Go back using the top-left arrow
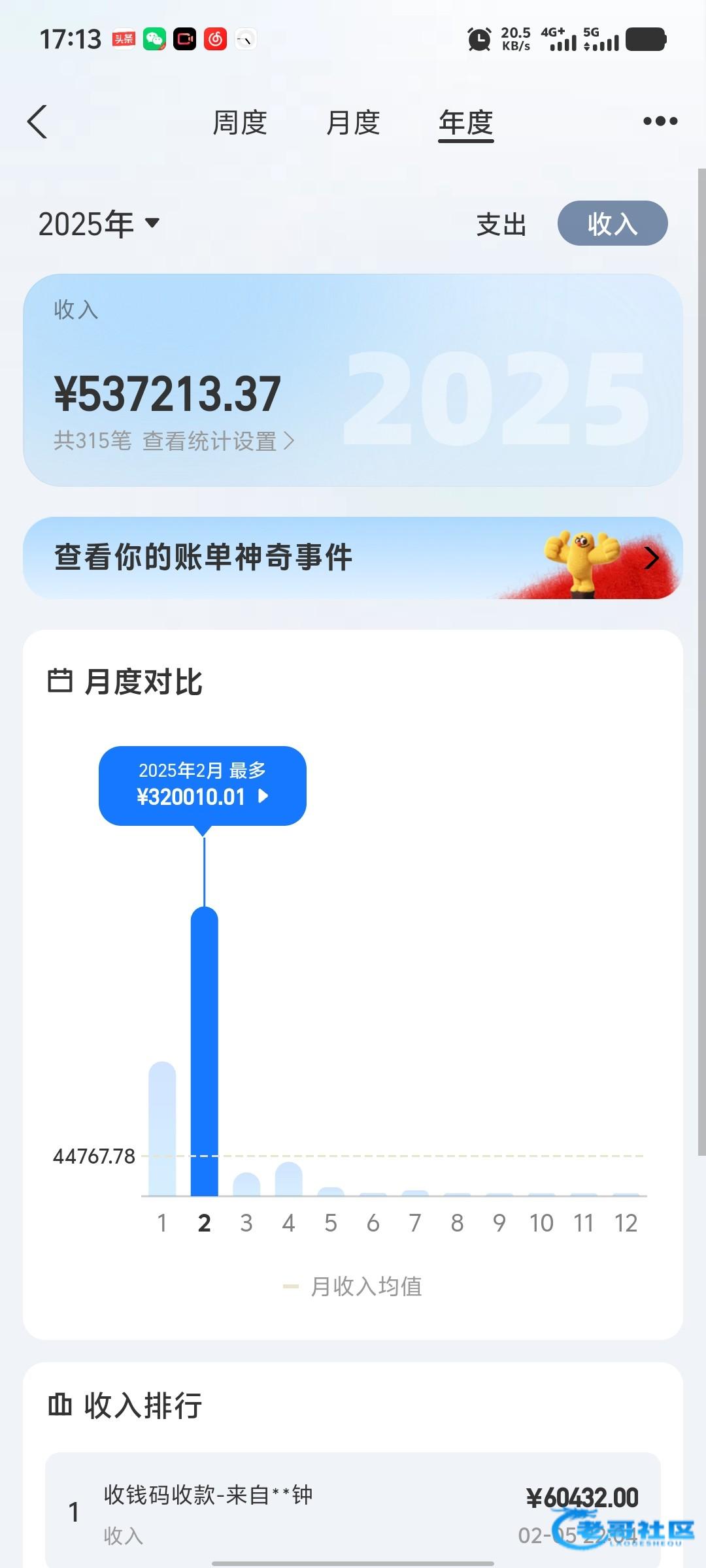The width and height of the screenshot is (706, 1568). 38,122
